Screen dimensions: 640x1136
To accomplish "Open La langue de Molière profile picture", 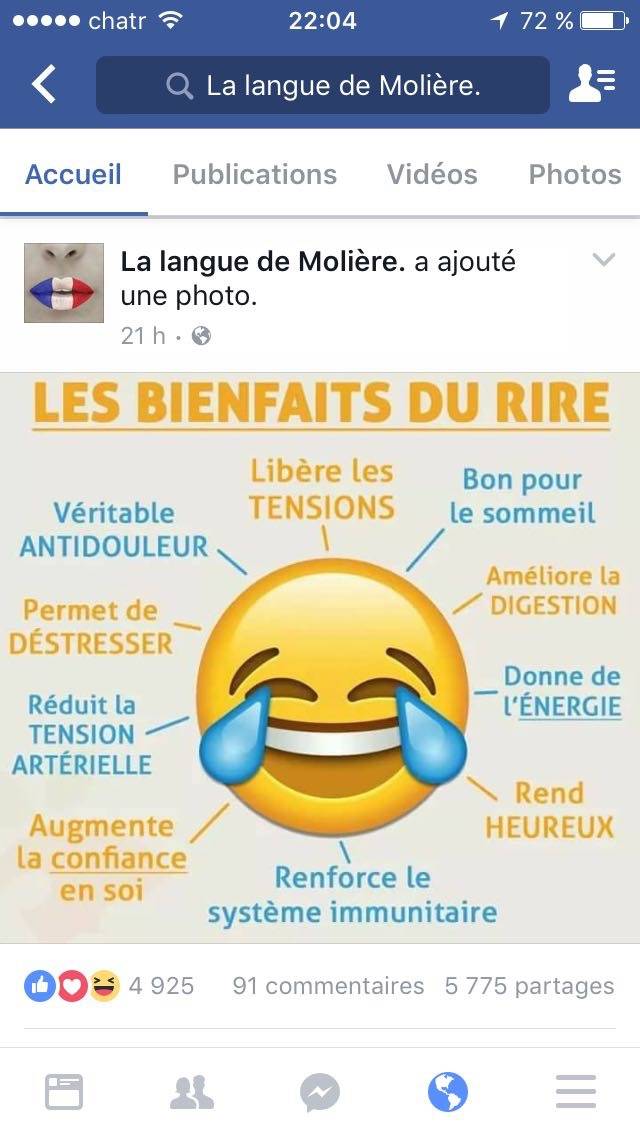I will point(64,283).
